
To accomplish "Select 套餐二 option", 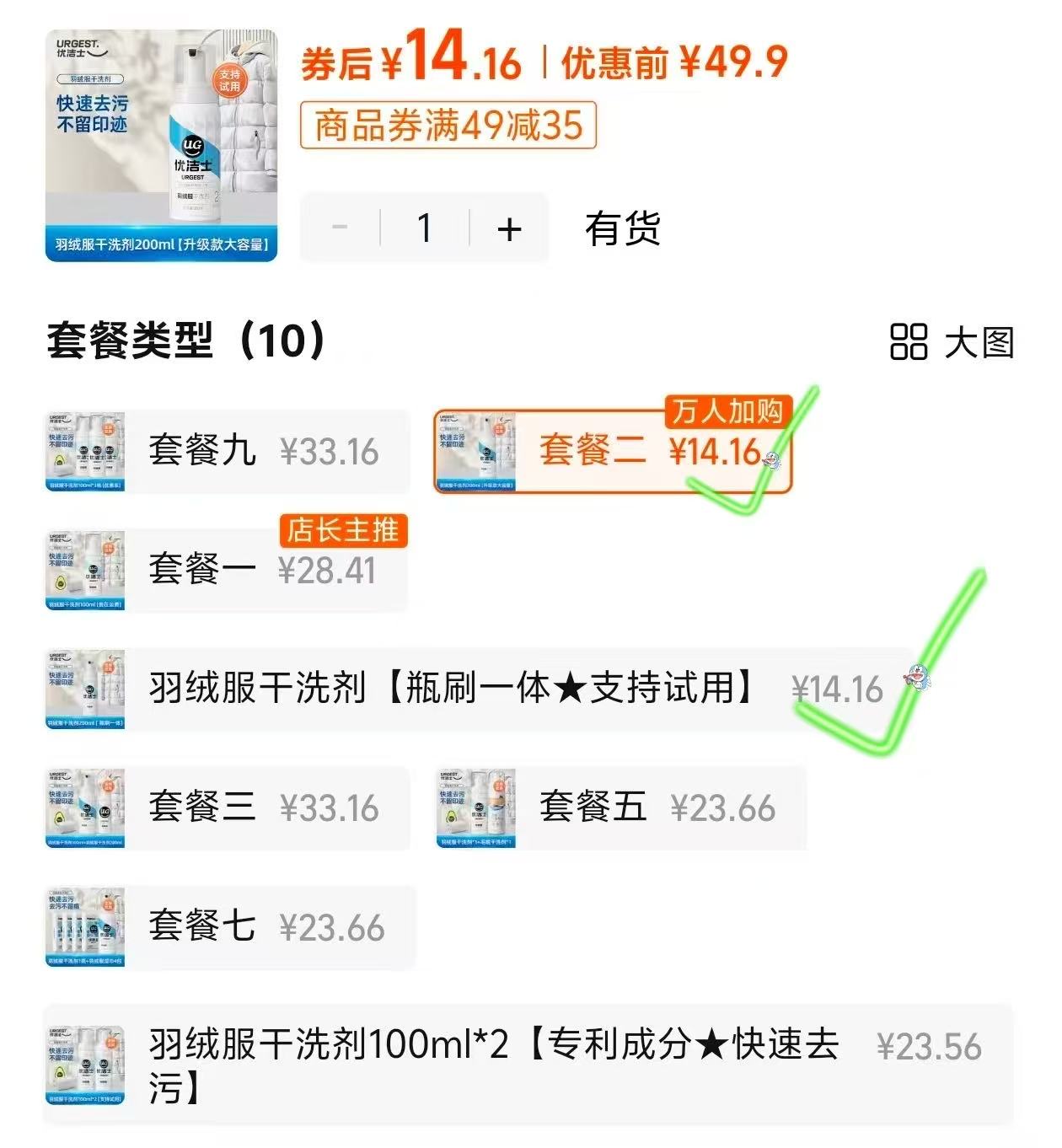I will coord(613,452).
